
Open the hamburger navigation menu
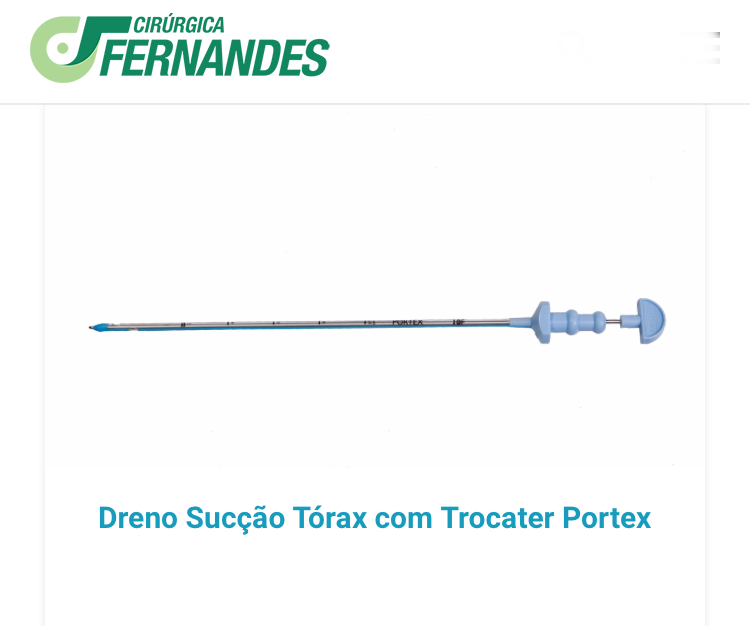[x=700, y=47]
